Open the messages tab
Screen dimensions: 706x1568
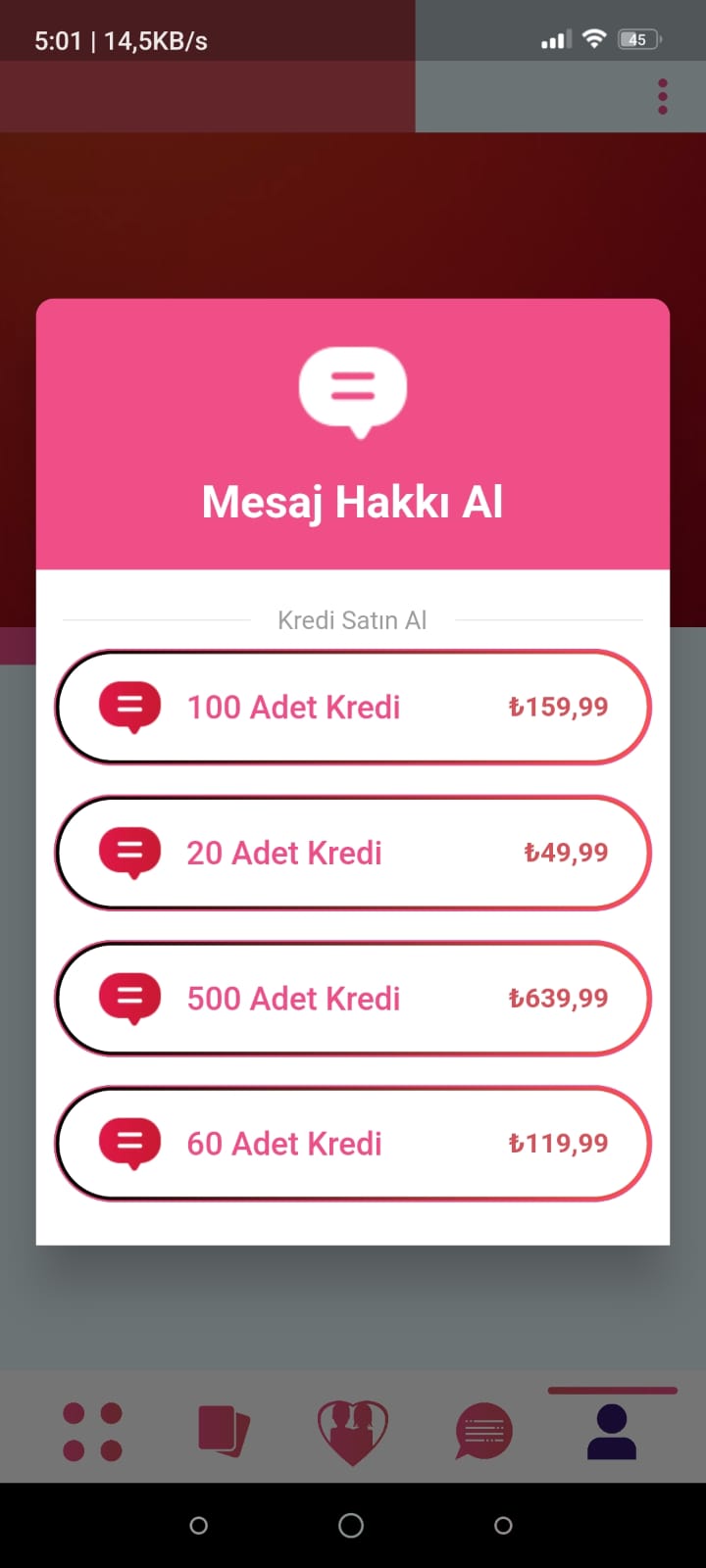[484, 1432]
